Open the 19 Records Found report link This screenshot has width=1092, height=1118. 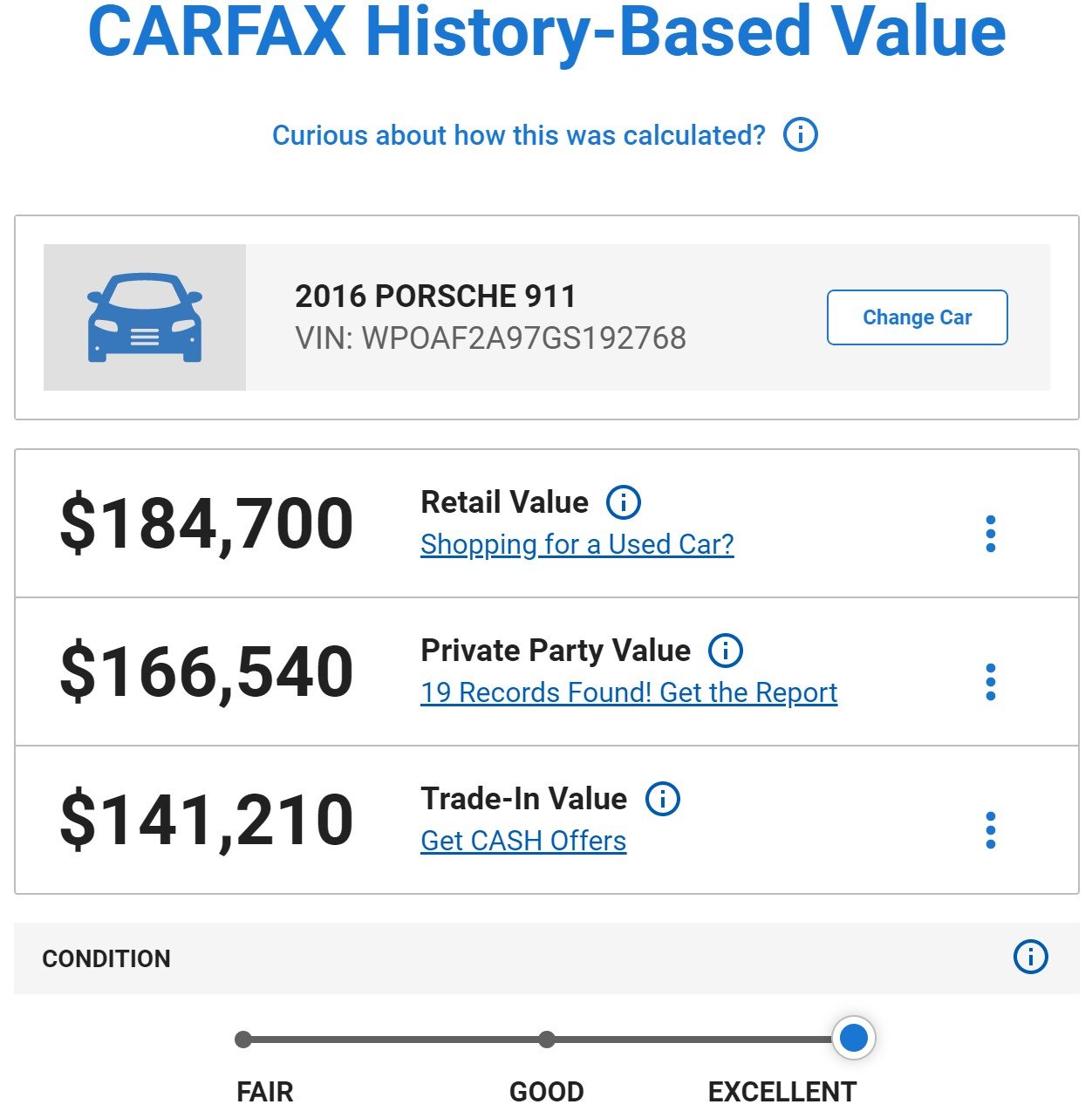pos(629,692)
